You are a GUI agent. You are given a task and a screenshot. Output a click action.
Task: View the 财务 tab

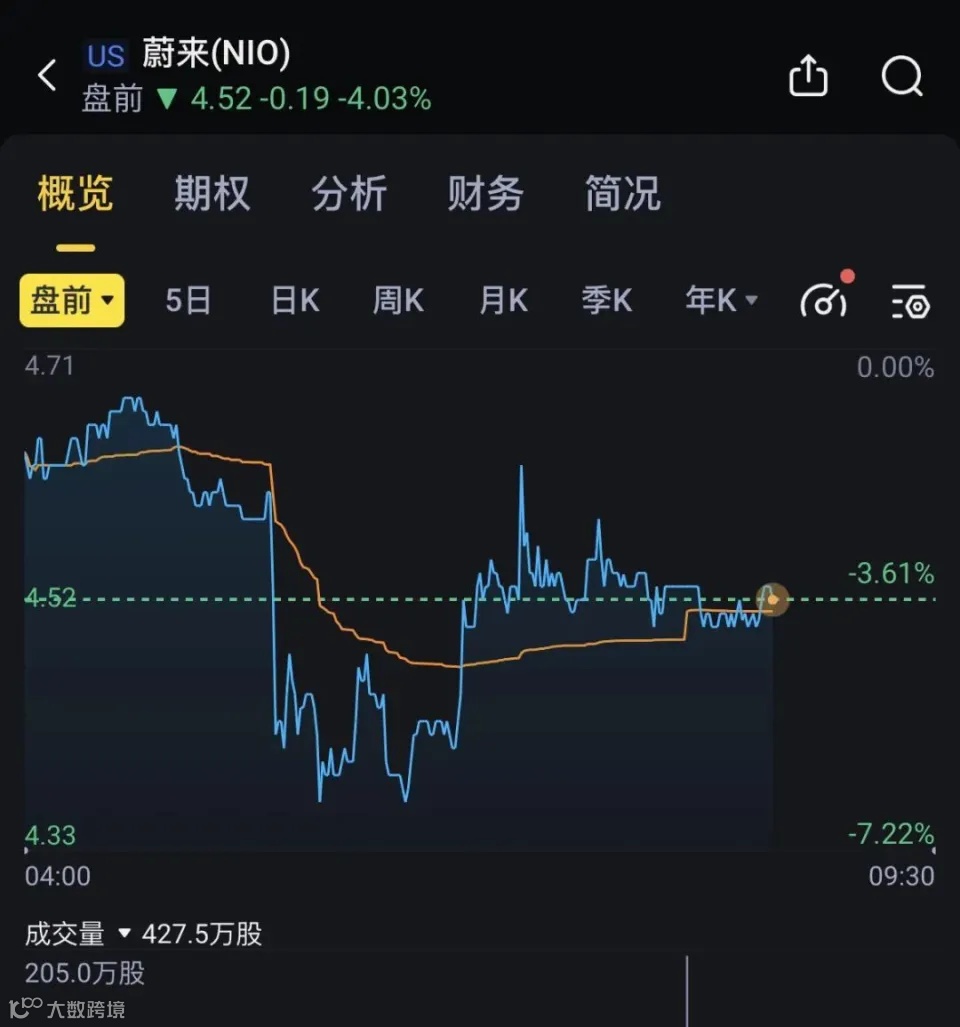(x=485, y=193)
